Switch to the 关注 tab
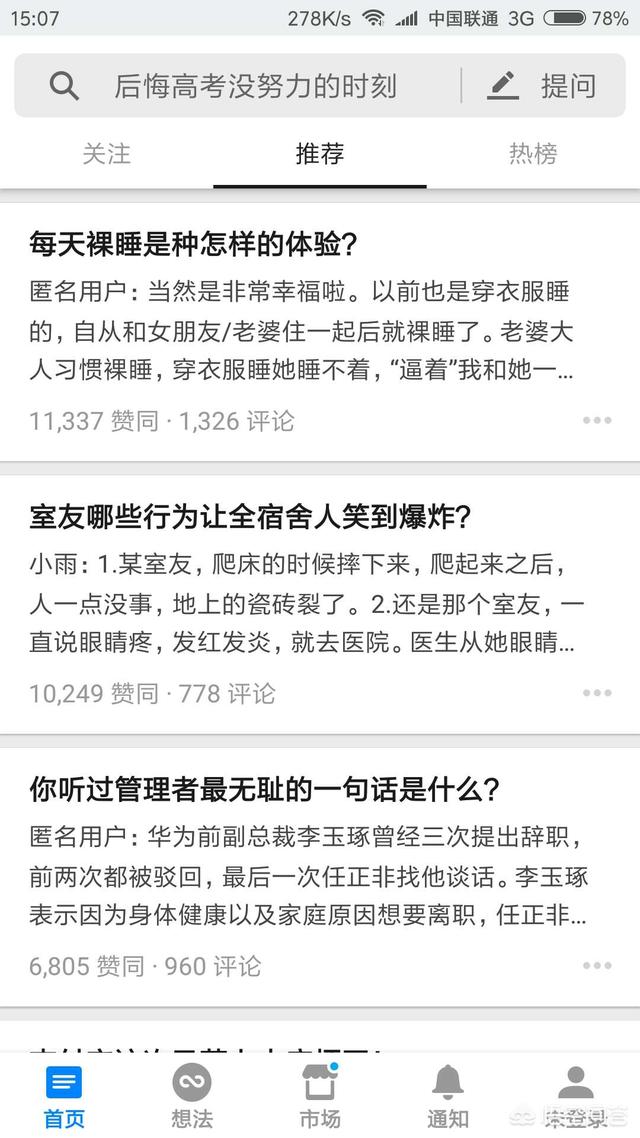The image size is (640, 1138). [107, 154]
